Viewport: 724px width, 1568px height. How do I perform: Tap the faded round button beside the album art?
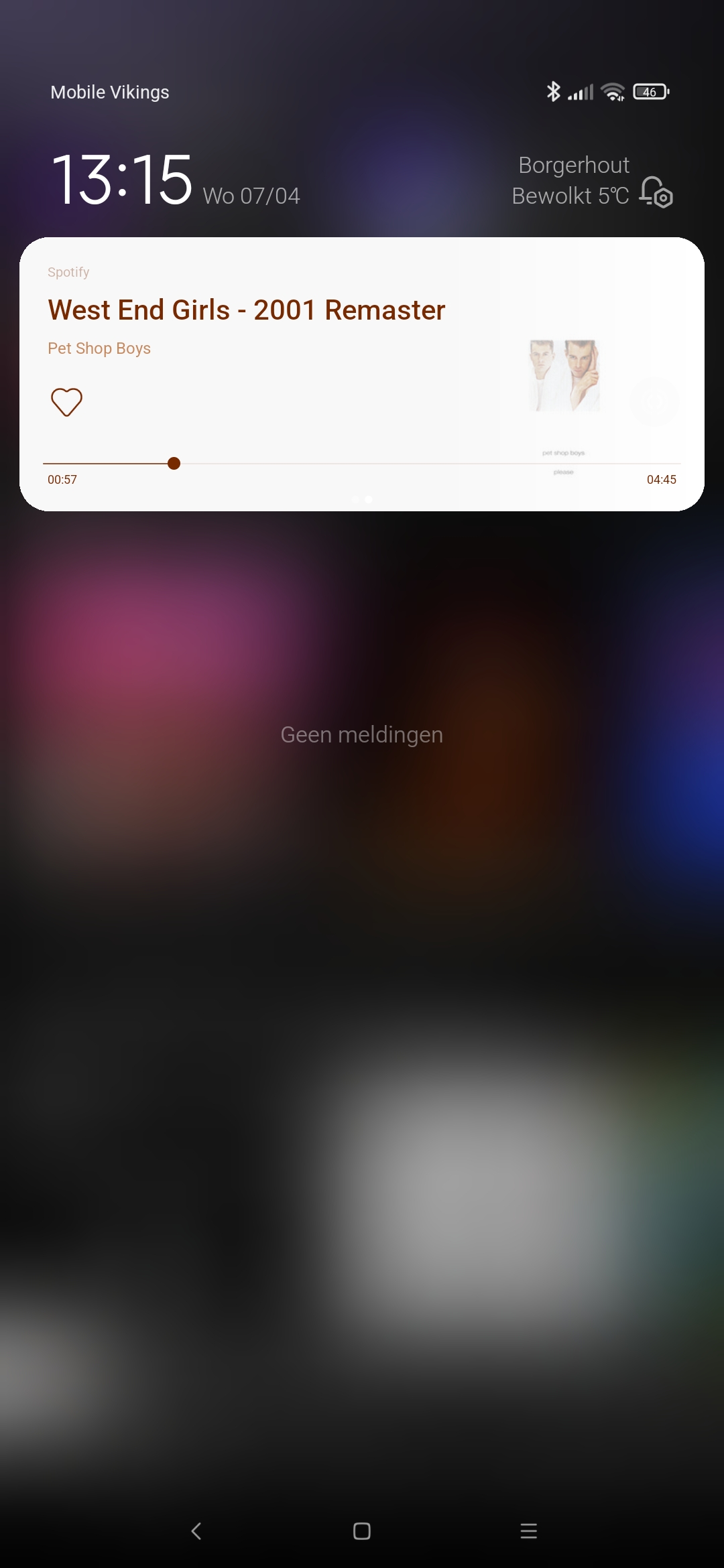click(654, 402)
